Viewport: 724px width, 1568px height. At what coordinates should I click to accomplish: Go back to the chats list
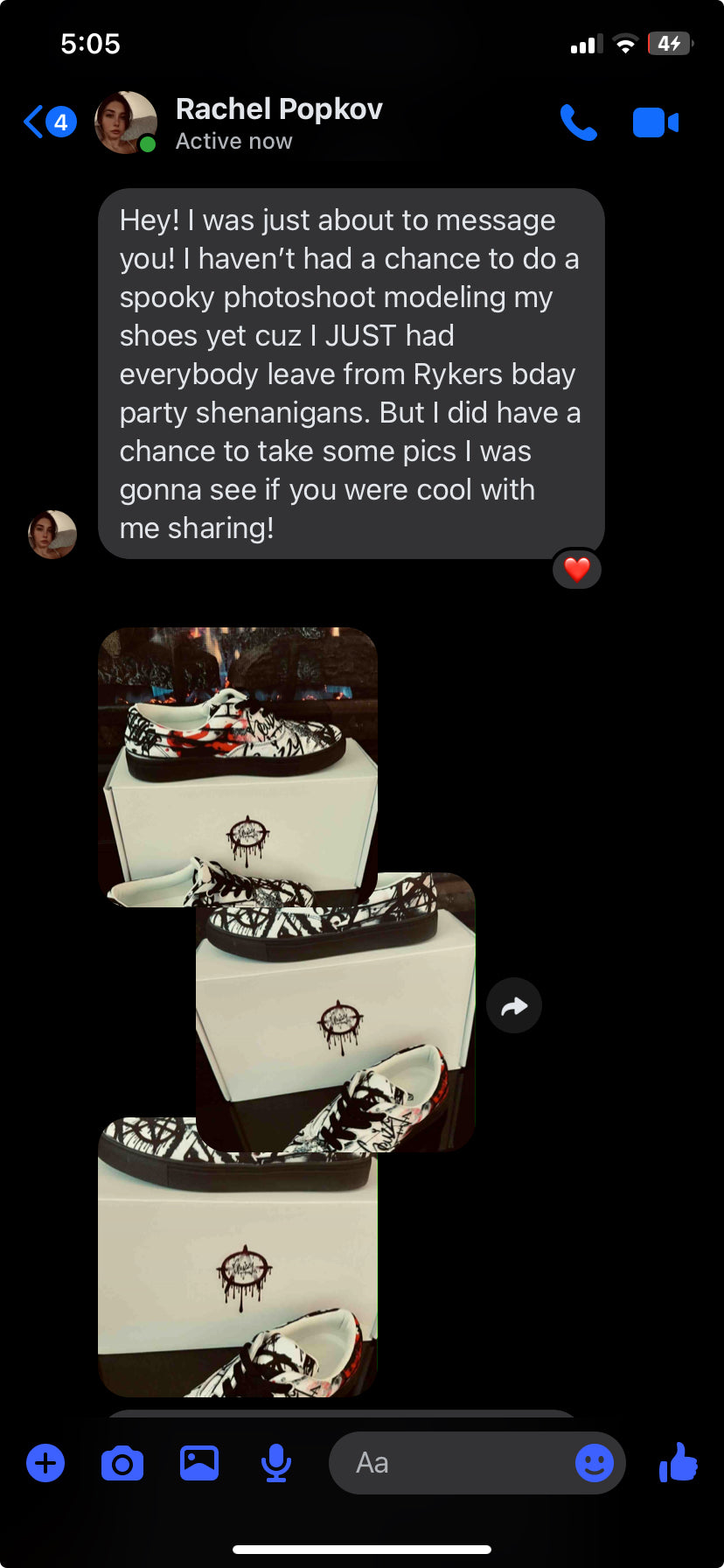tap(47, 122)
